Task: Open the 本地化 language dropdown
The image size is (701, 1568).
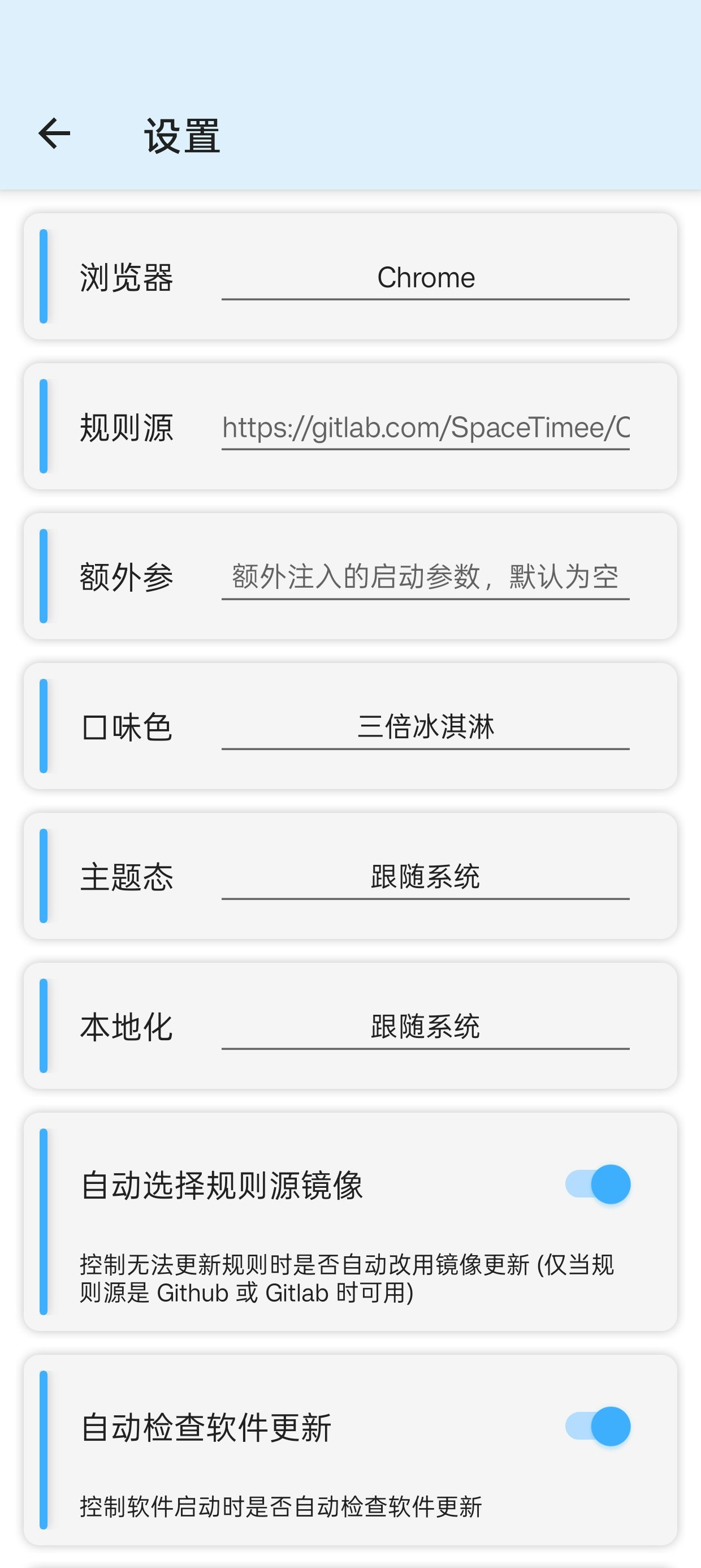Action: 425,1026
